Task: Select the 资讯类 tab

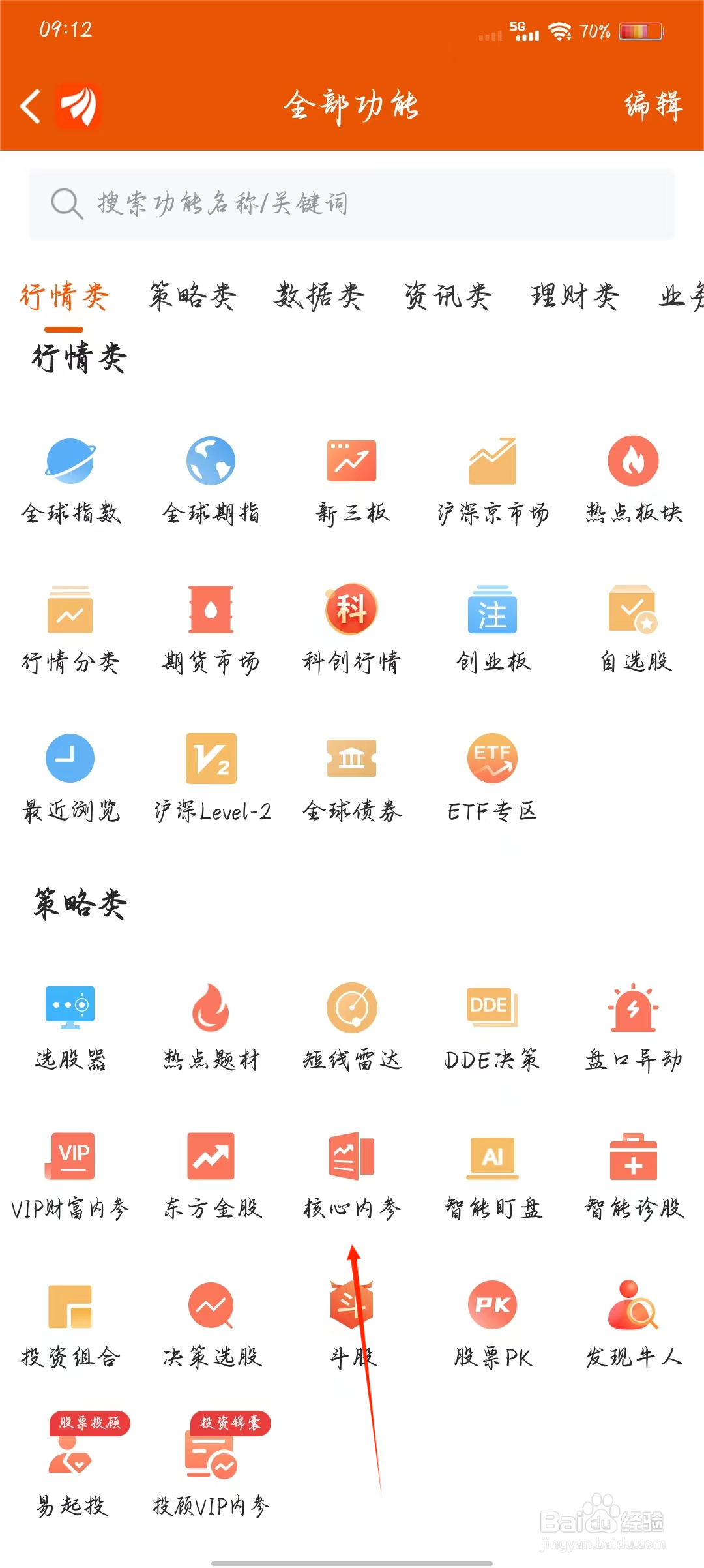Action: point(448,297)
